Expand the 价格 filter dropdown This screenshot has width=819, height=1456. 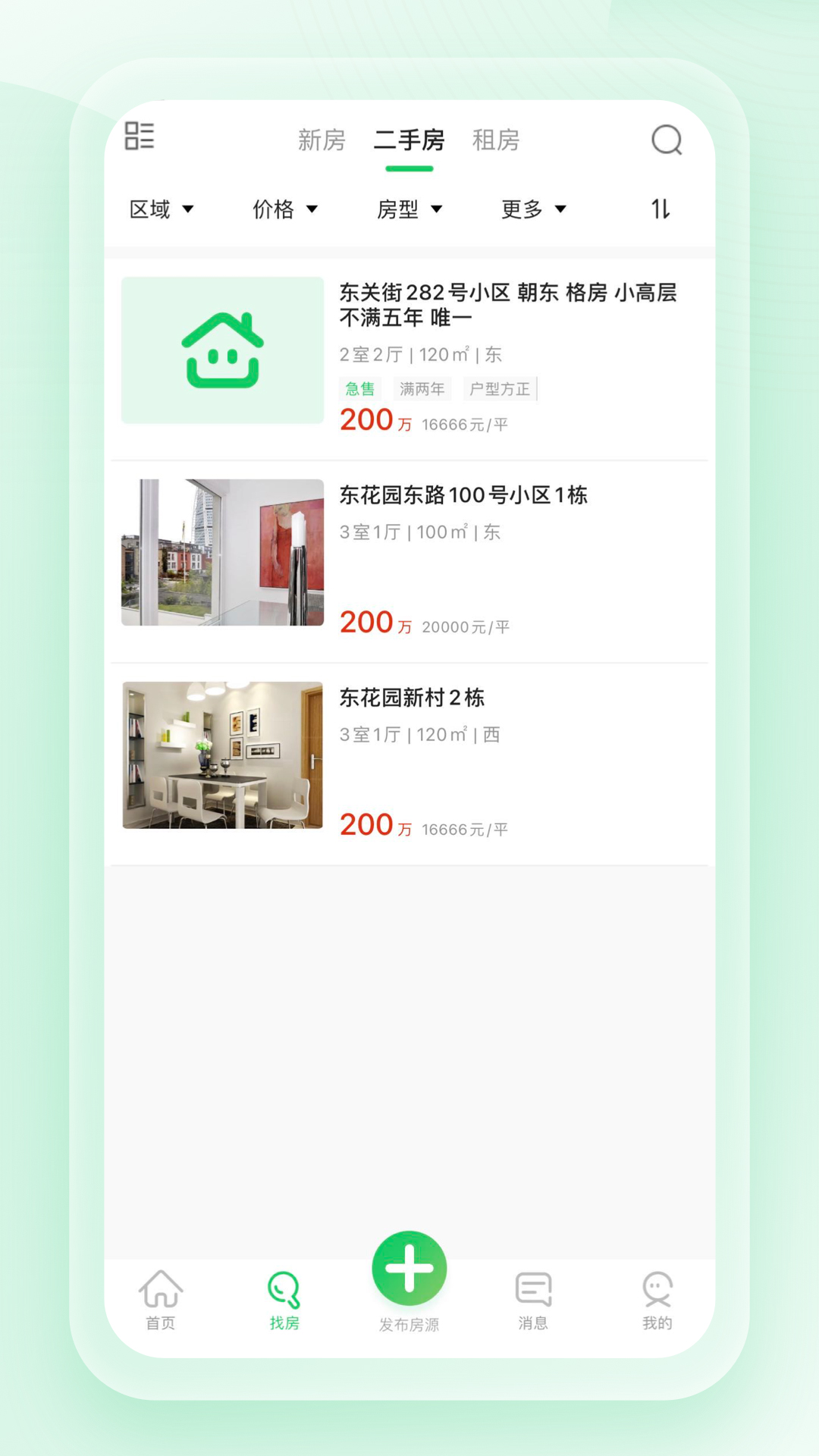(x=284, y=209)
